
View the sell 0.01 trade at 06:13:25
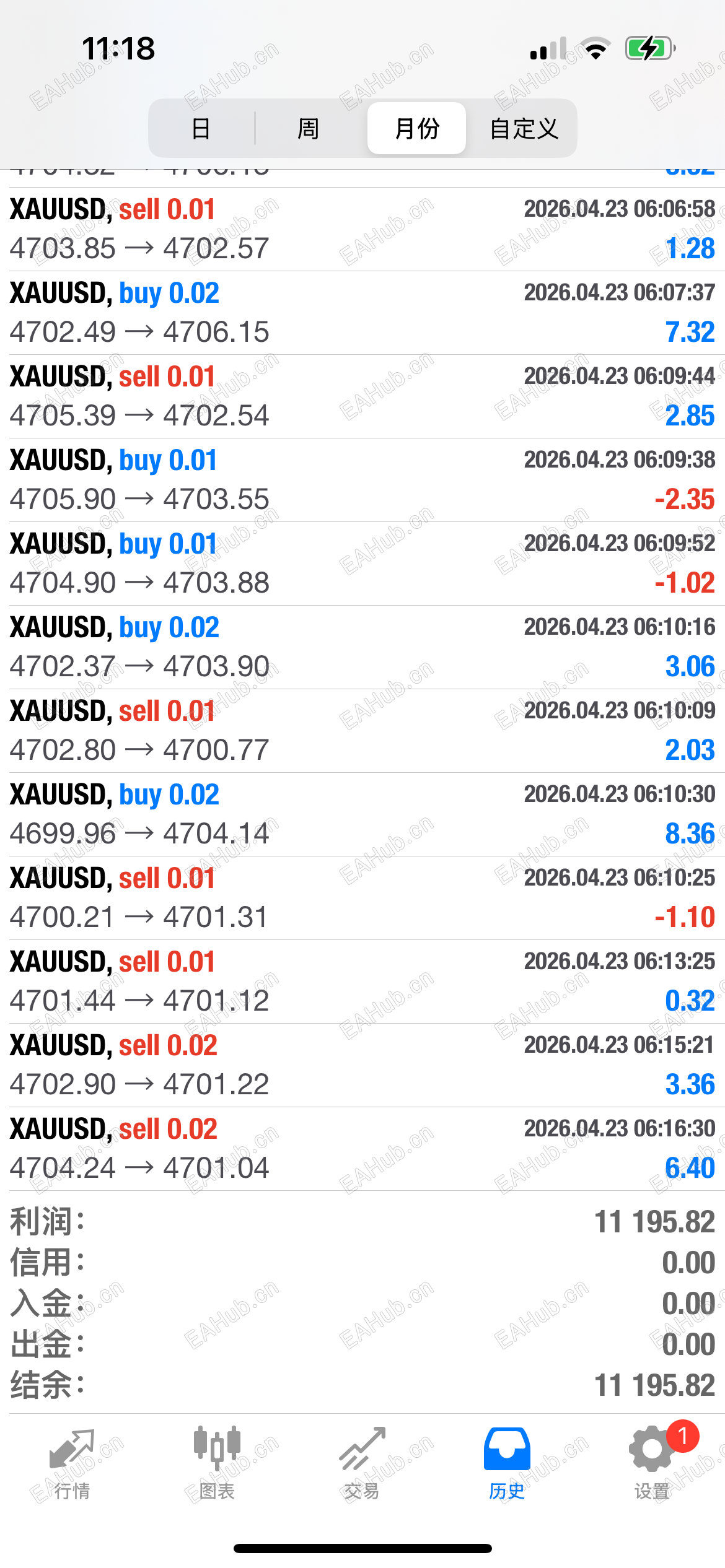[362, 982]
